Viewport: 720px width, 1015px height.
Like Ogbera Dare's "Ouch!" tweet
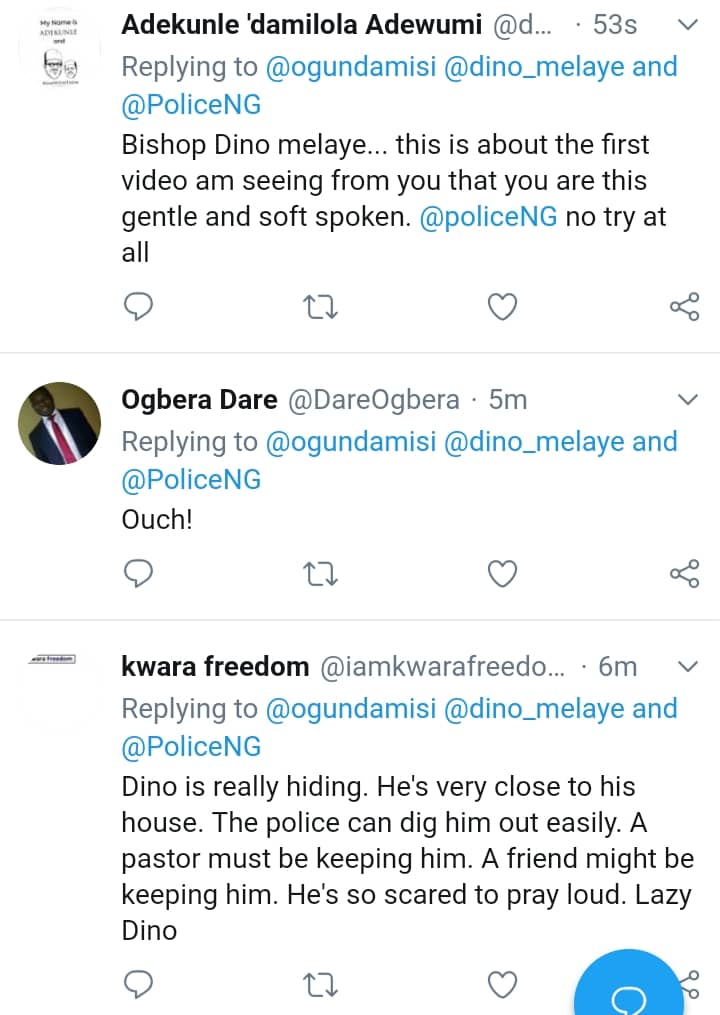[x=502, y=573]
